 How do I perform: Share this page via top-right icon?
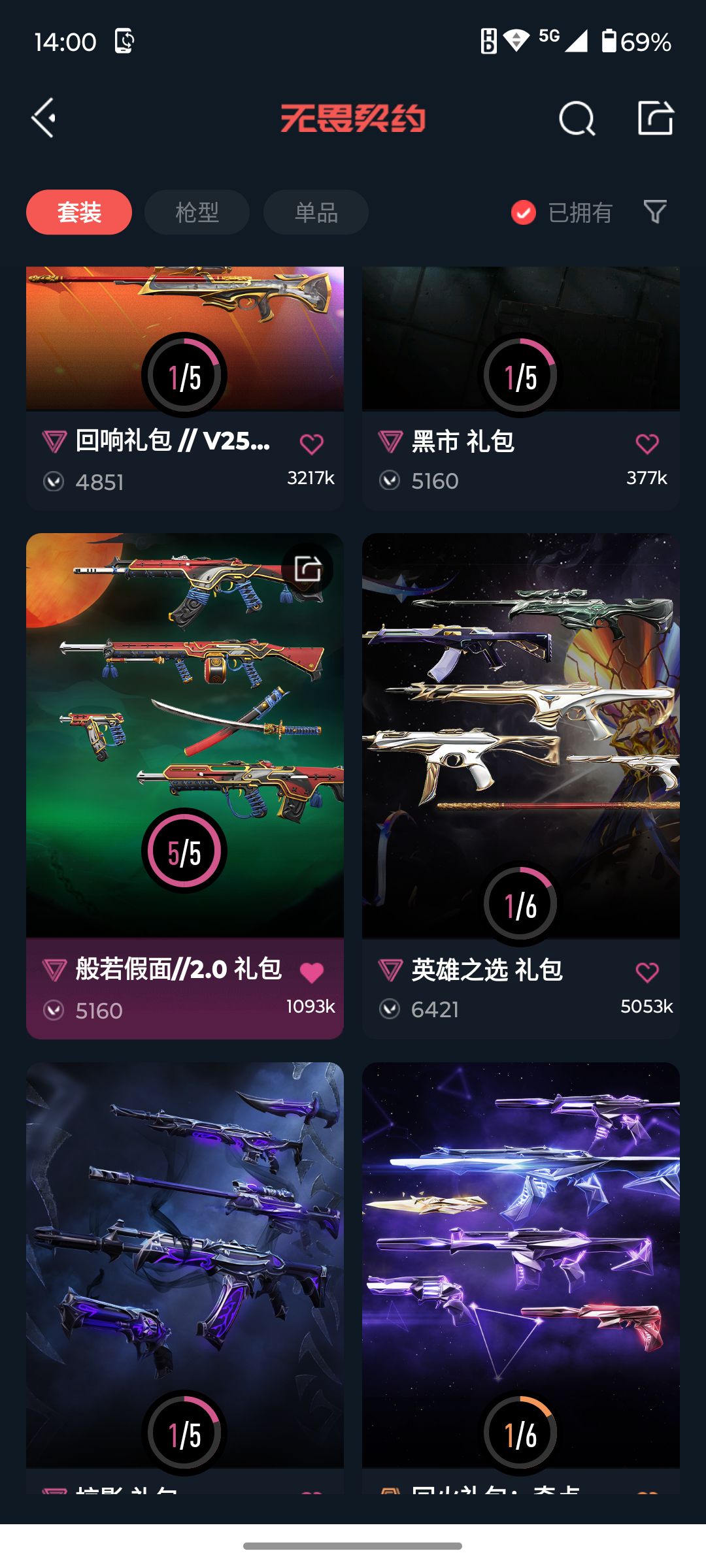(655, 118)
